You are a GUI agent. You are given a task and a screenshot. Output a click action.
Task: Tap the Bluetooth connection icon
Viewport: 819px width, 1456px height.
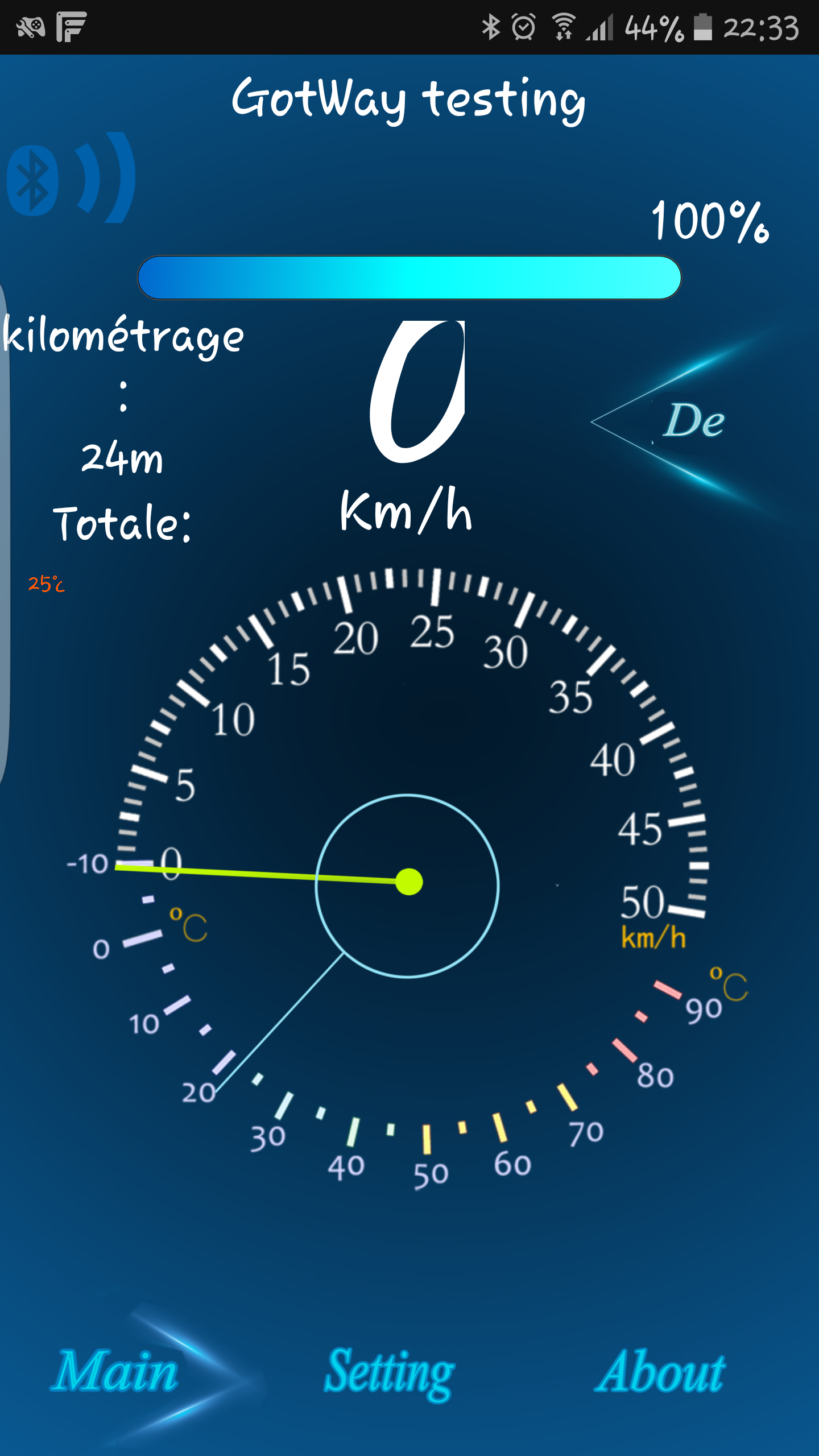coord(71,178)
